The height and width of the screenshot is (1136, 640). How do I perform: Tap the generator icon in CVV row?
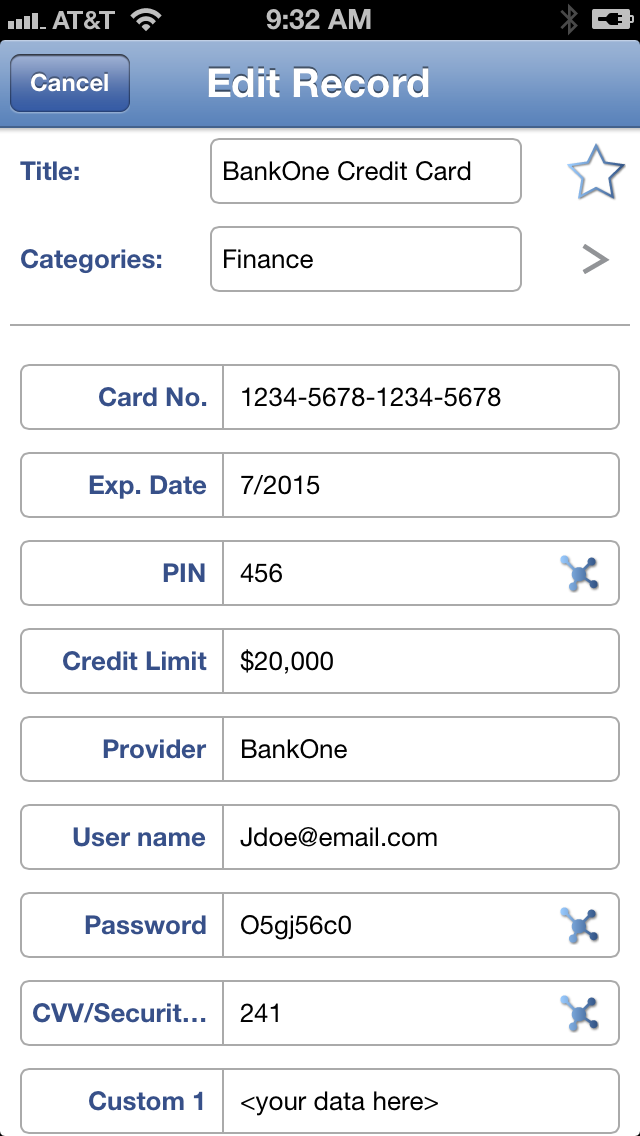pyautogui.click(x=579, y=1013)
